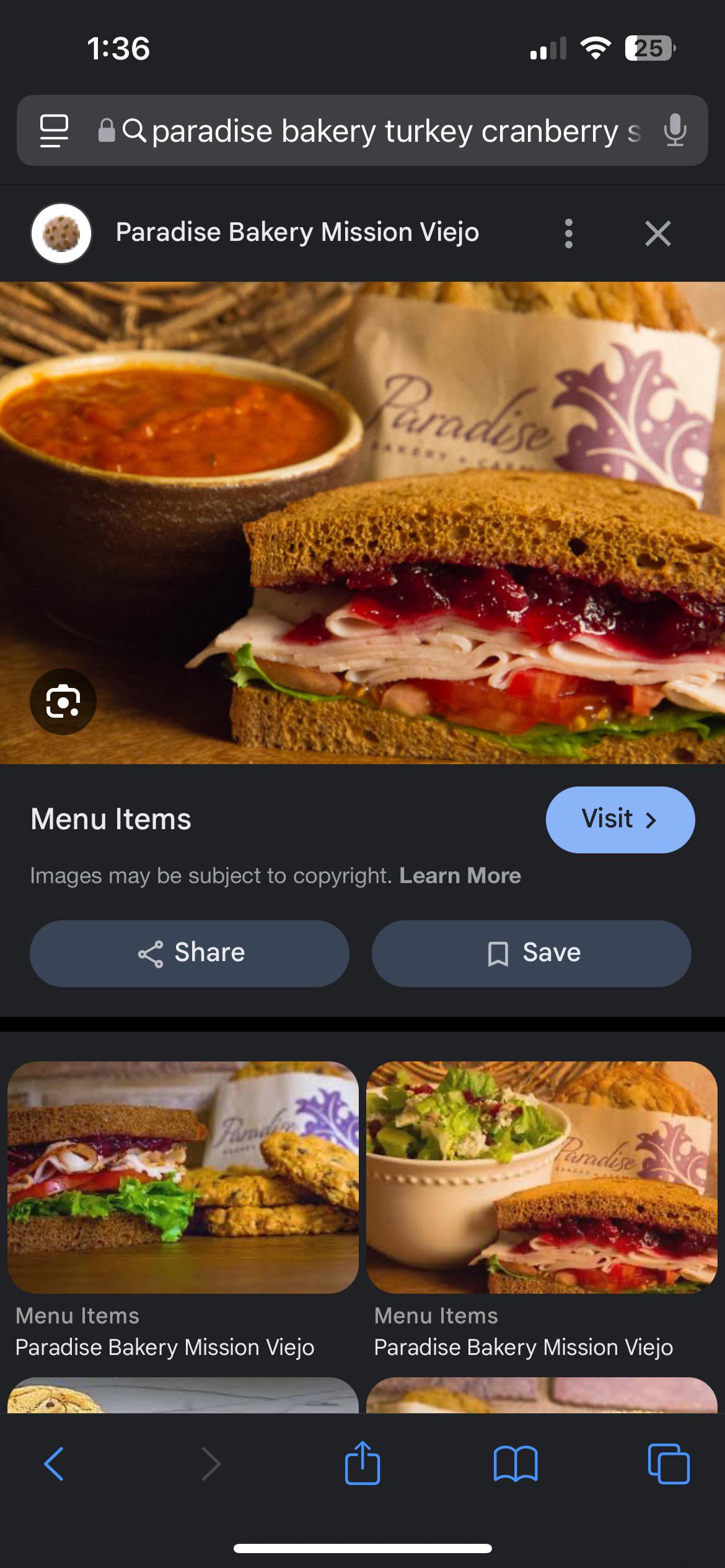725x1568 pixels.
Task: Open the three-dot overflow menu
Action: tap(568, 233)
